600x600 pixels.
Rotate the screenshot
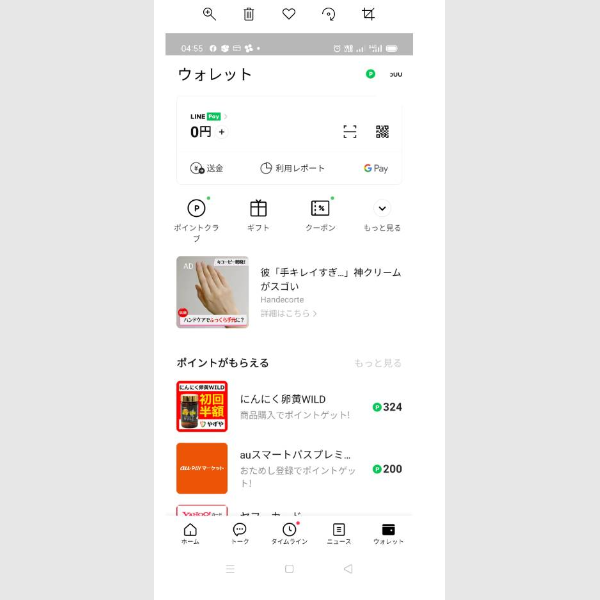tap(328, 14)
